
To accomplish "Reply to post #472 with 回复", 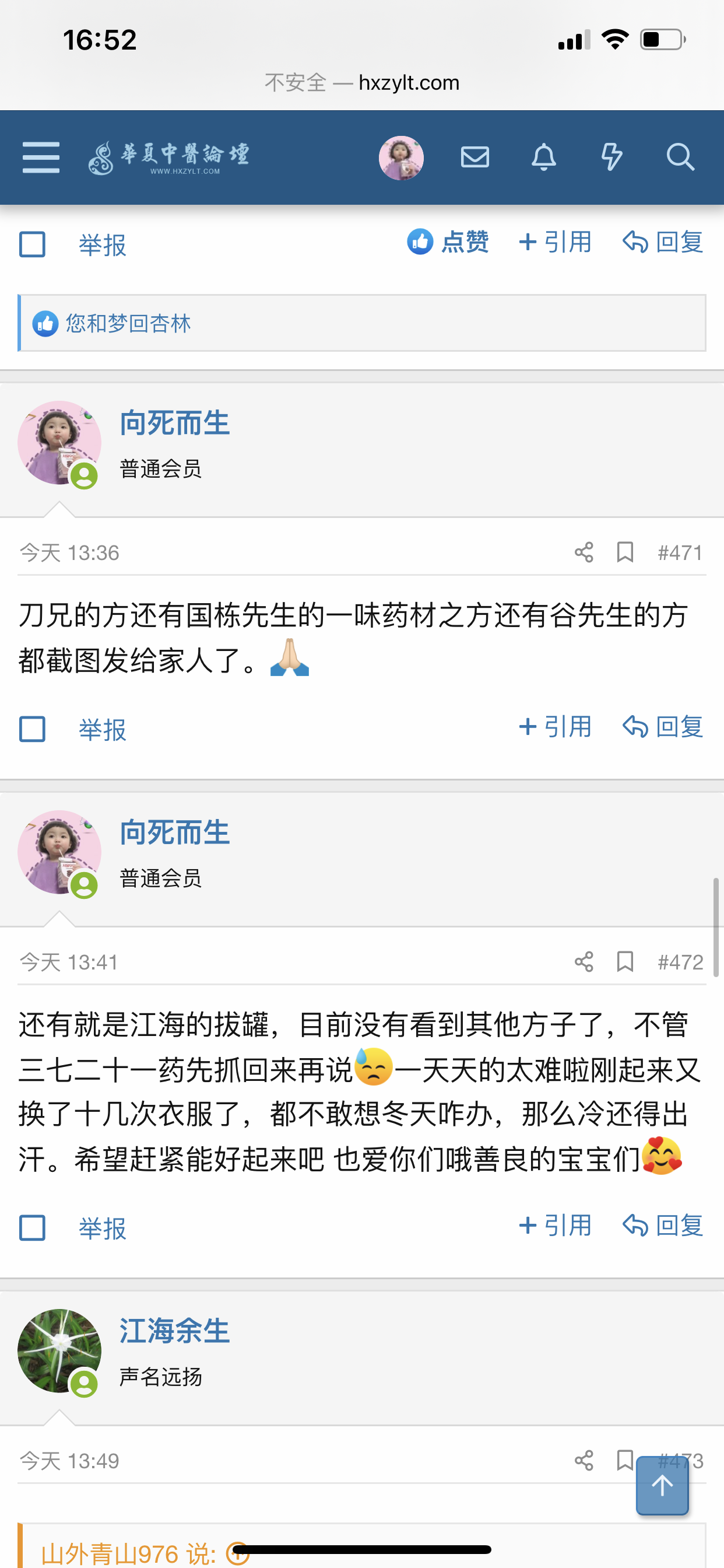I will 663,1226.
